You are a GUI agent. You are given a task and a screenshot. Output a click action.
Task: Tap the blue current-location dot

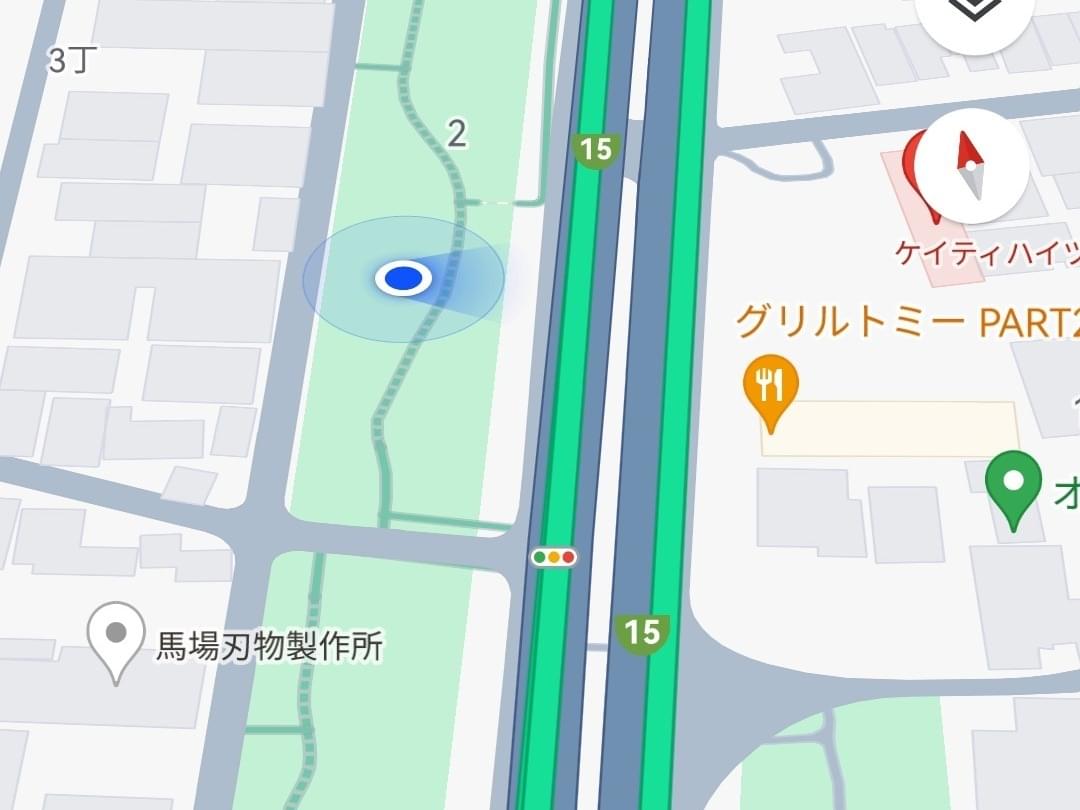(x=403, y=279)
